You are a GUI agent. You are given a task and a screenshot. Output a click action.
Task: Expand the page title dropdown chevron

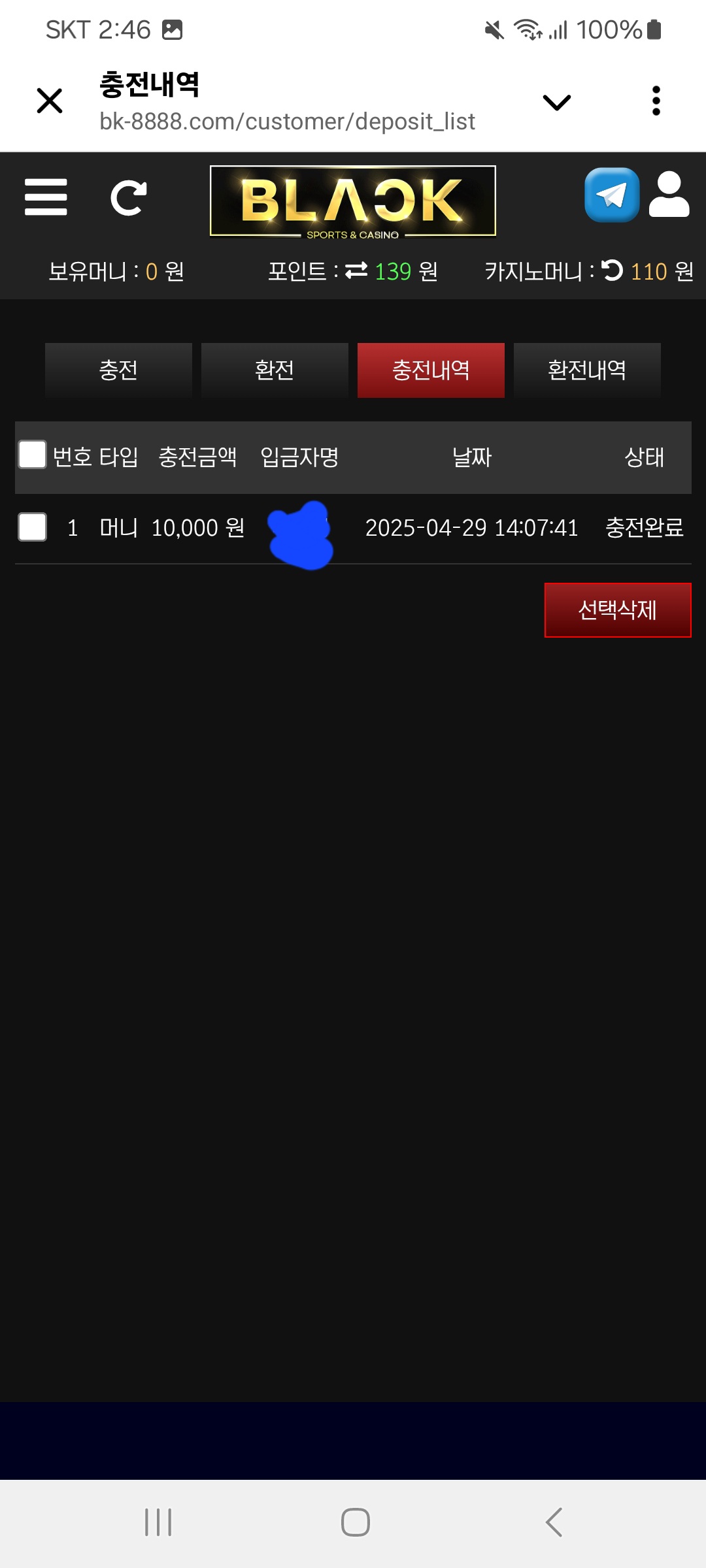click(556, 102)
